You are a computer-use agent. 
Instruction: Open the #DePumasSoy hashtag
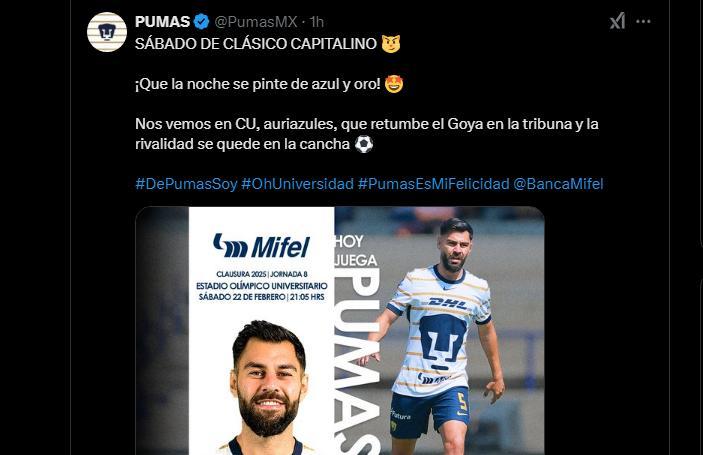[x=185, y=184]
